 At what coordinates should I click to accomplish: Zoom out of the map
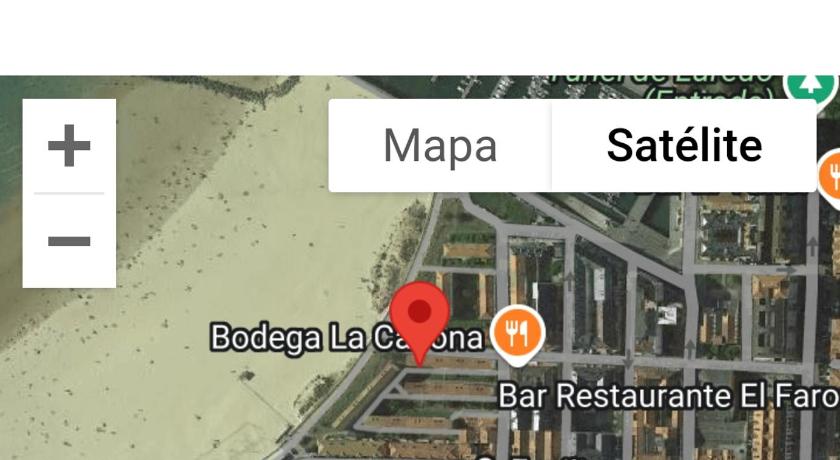click(69, 241)
